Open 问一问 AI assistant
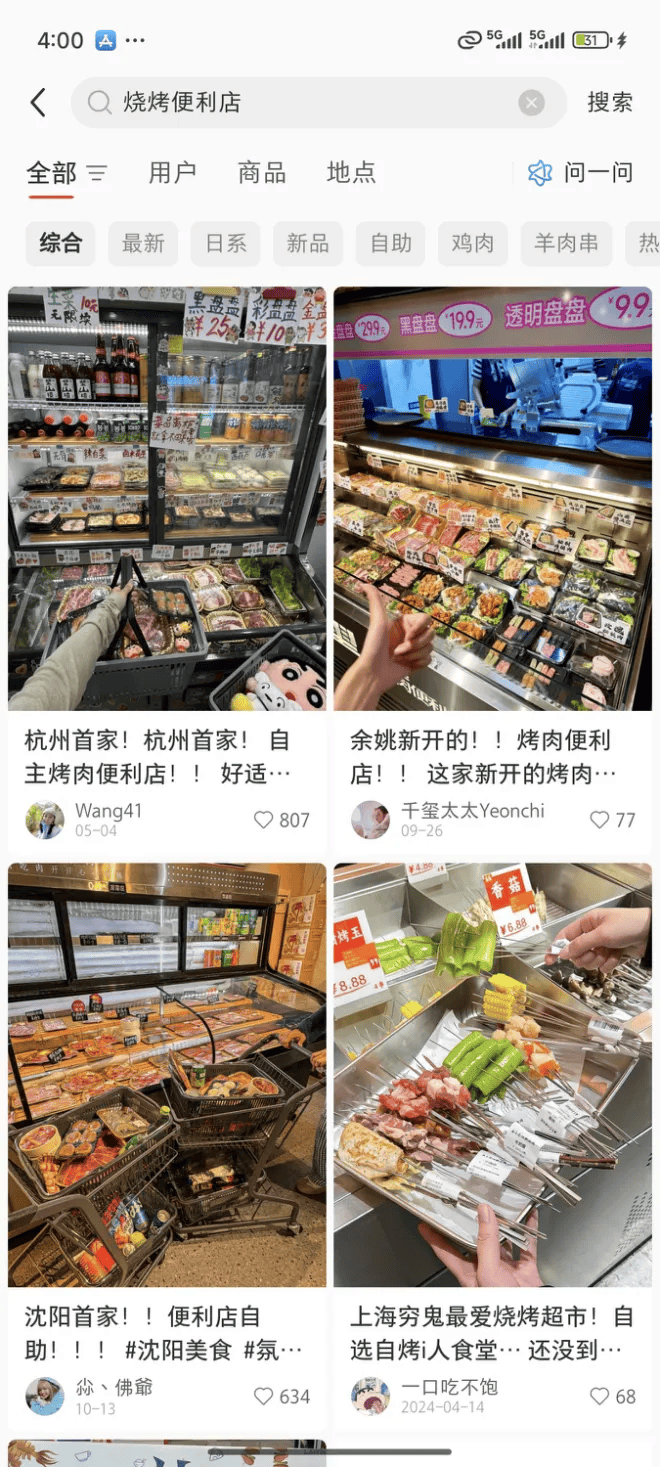The image size is (660, 1467). (x=581, y=173)
